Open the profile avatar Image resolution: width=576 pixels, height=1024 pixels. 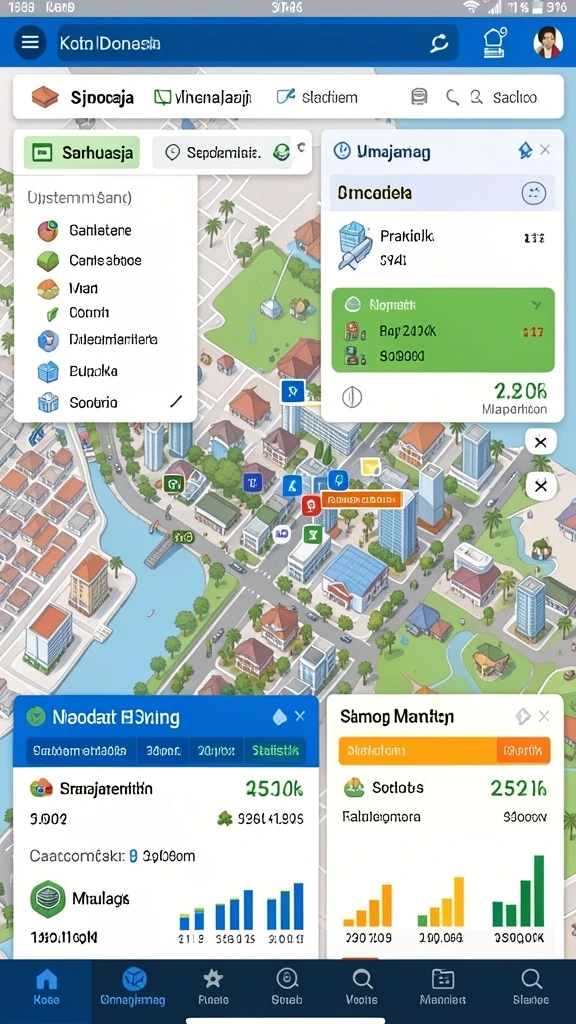coord(548,43)
